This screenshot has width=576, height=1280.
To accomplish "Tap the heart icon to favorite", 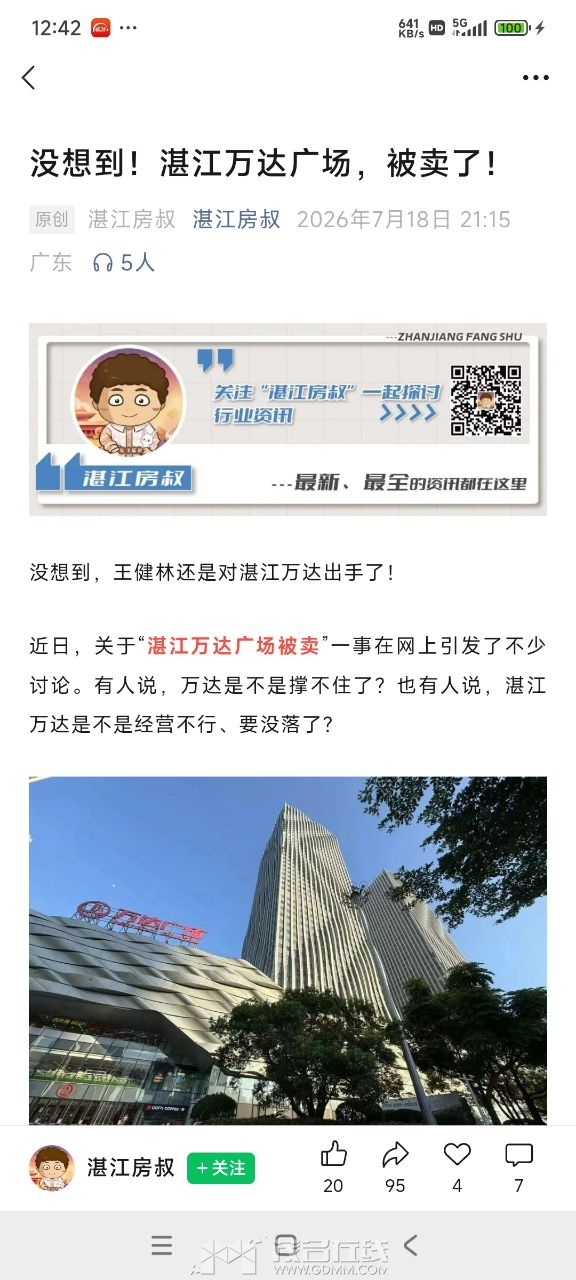I will pos(457,1156).
